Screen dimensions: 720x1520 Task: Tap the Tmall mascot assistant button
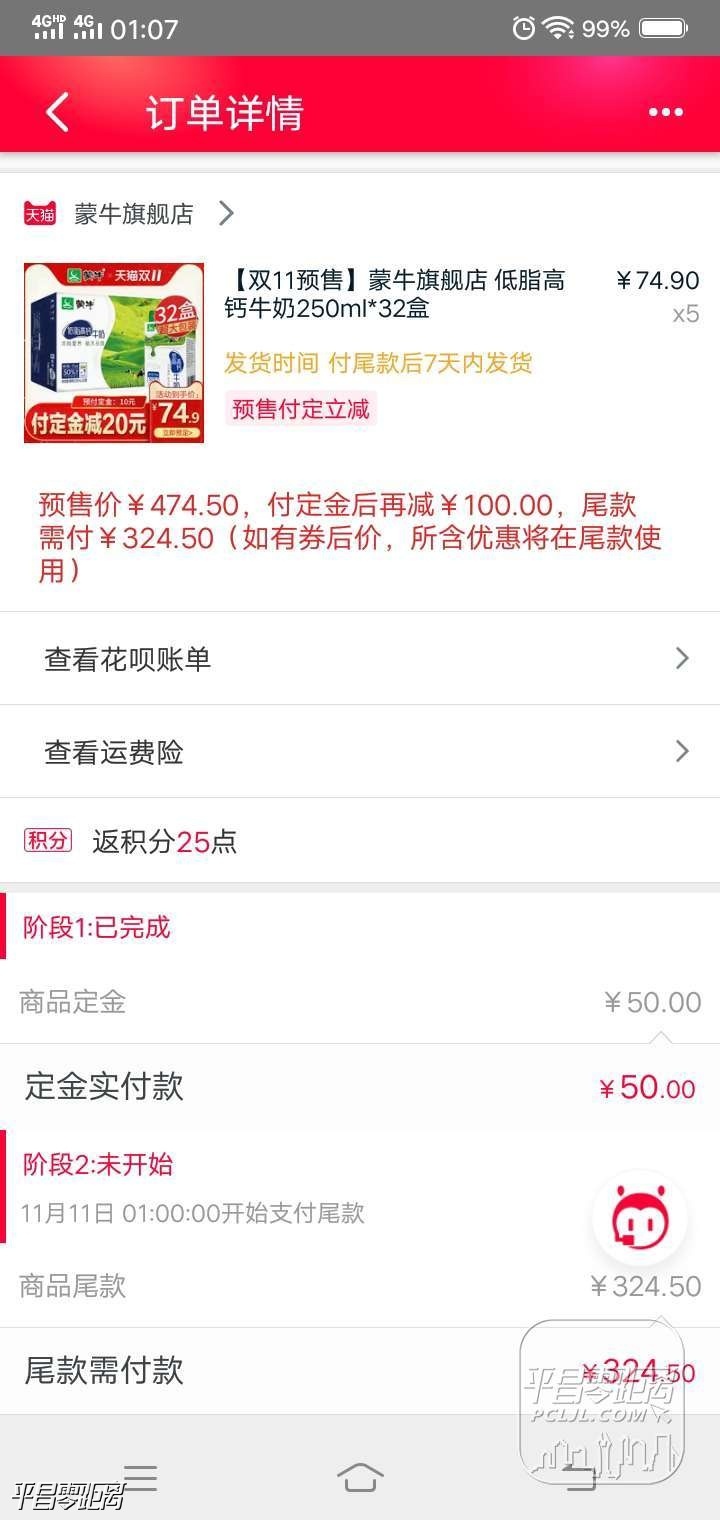pos(640,1218)
